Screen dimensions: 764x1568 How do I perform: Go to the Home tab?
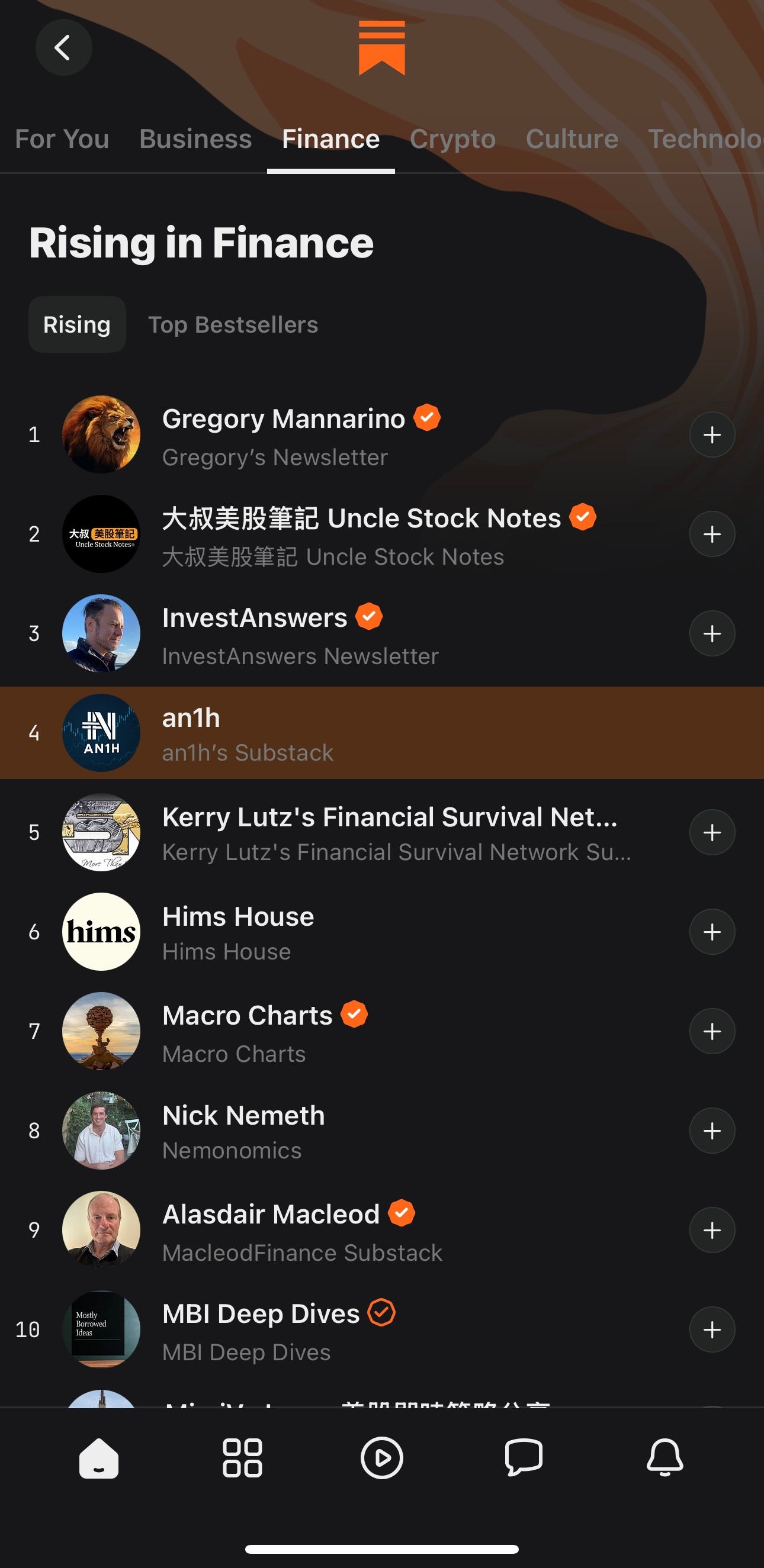99,1458
